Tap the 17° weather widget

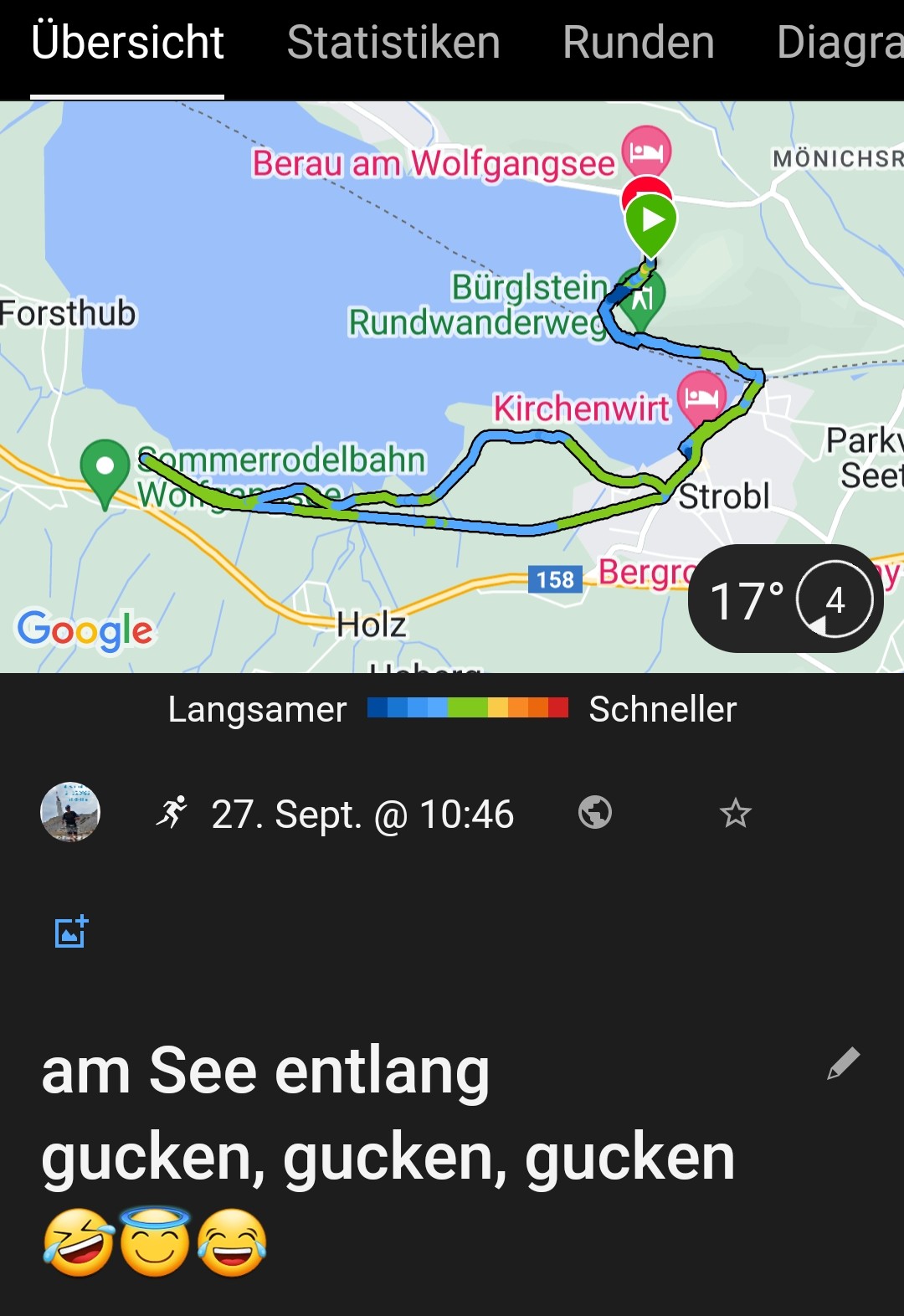785,599
